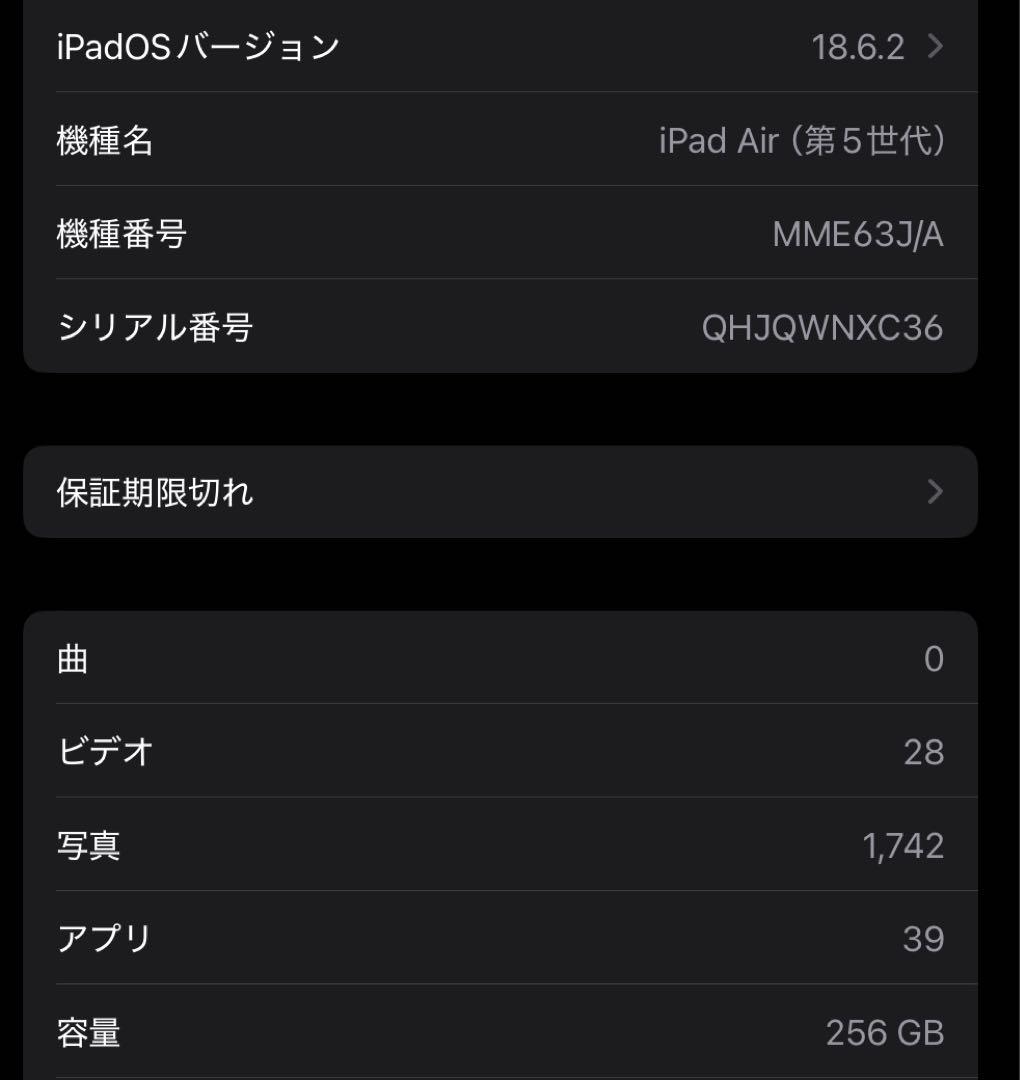Click the chevron on the warranty row
This screenshot has width=1020, height=1080.
[x=935, y=491]
